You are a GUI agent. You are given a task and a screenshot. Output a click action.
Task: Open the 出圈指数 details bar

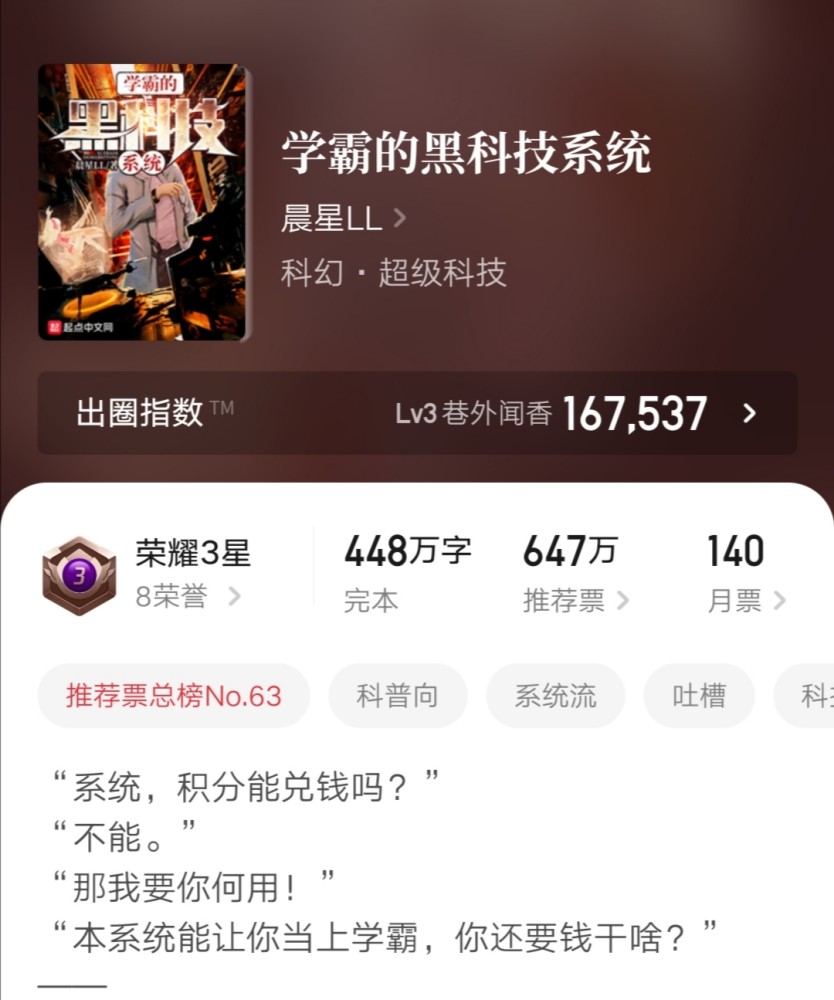(x=417, y=413)
